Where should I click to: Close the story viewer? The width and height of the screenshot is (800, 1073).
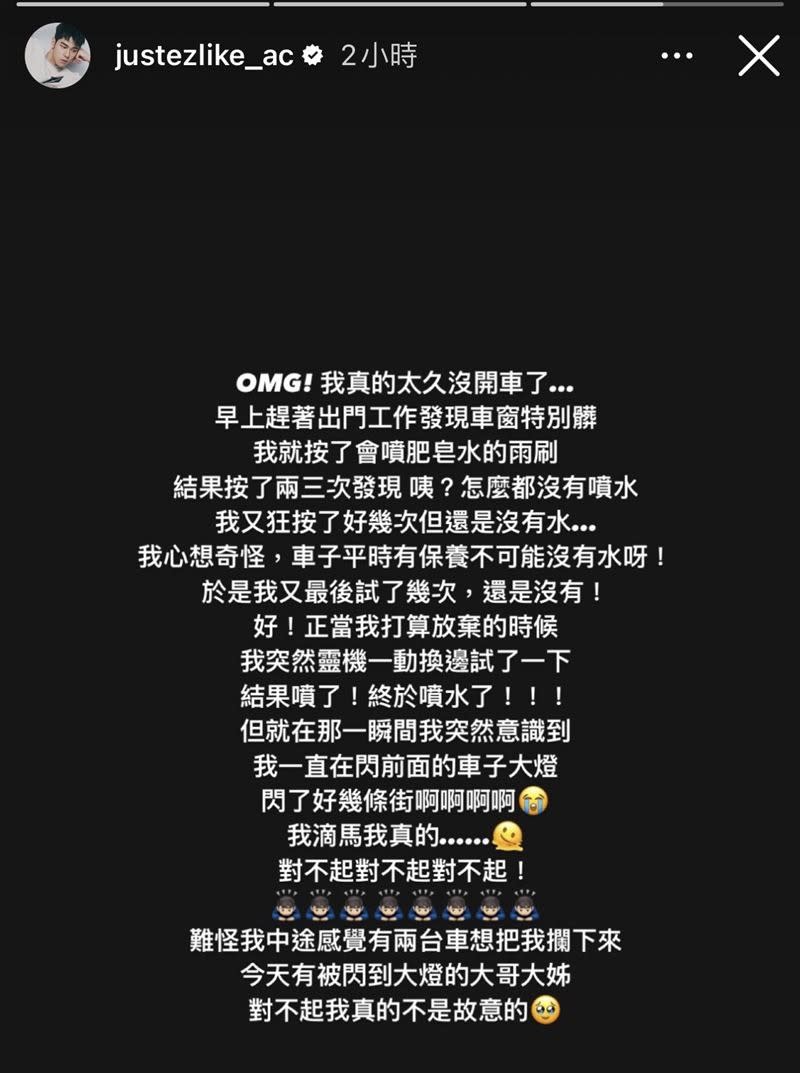click(758, 56)
